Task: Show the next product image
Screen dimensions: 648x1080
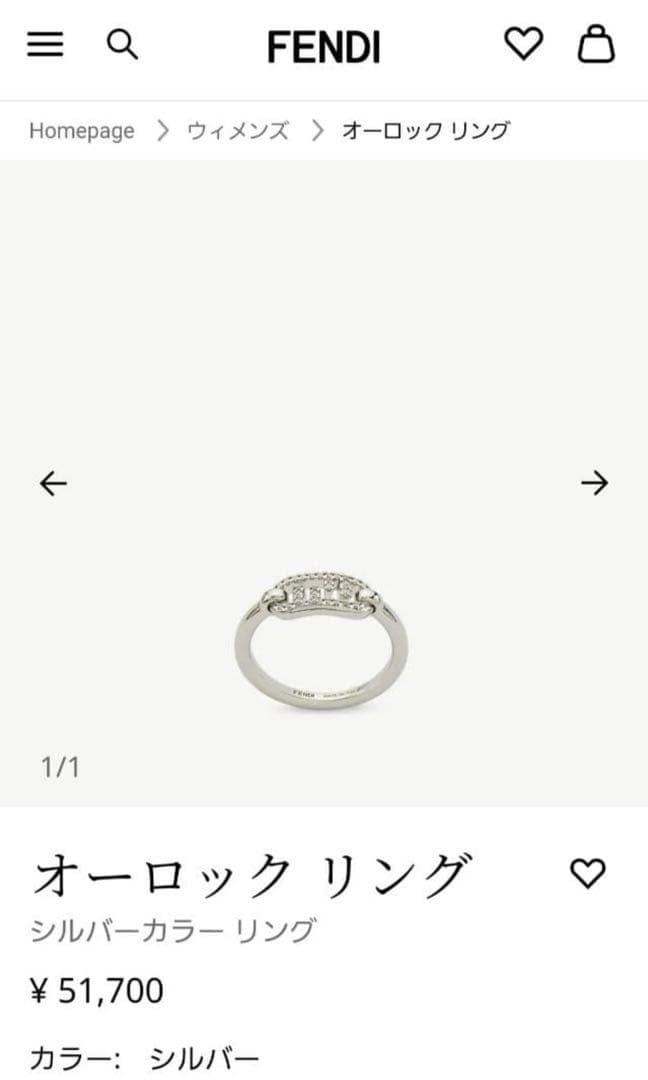Action: coord(594,484)
